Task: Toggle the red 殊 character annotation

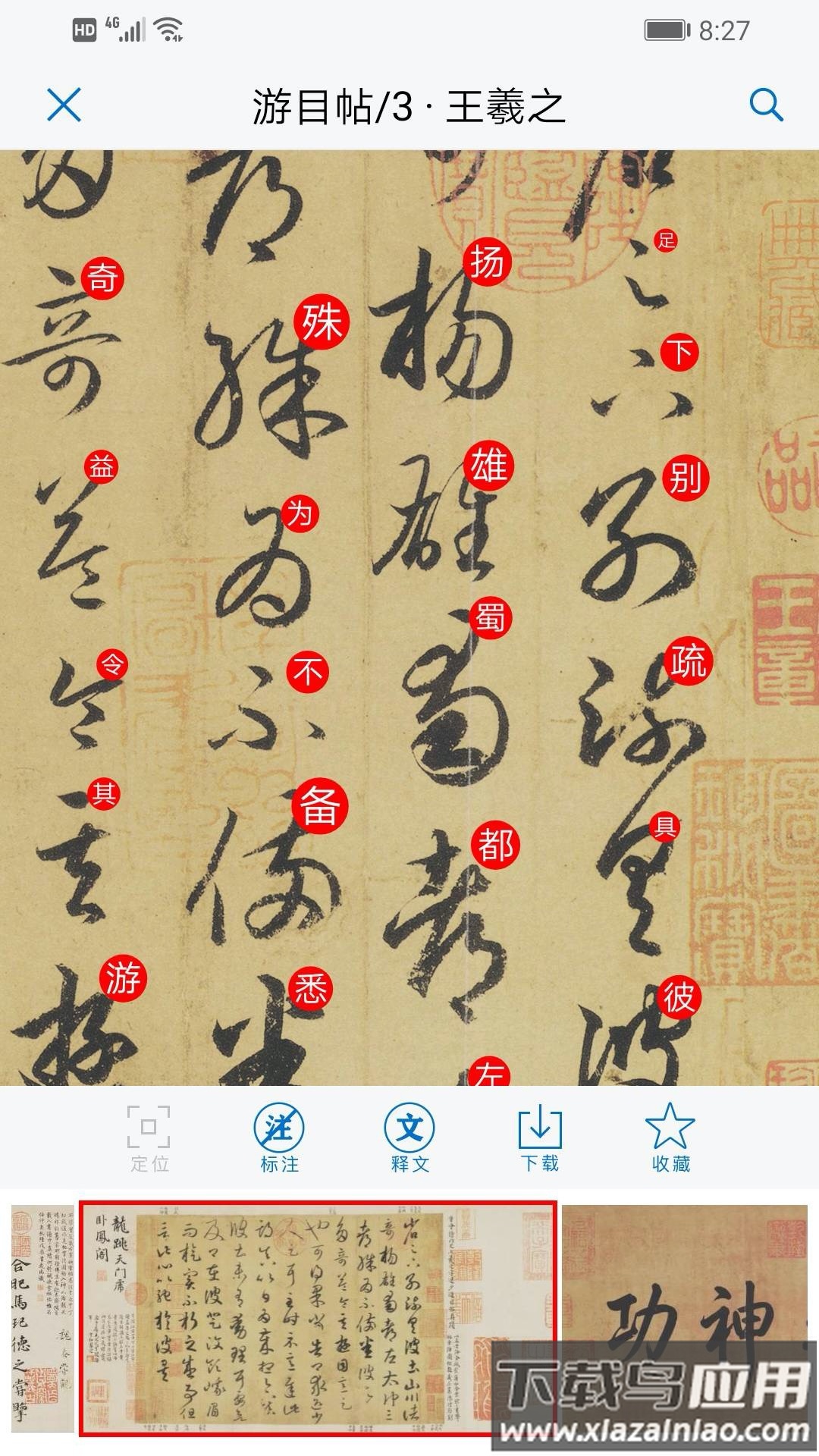Action: click(x=322, y=322)
